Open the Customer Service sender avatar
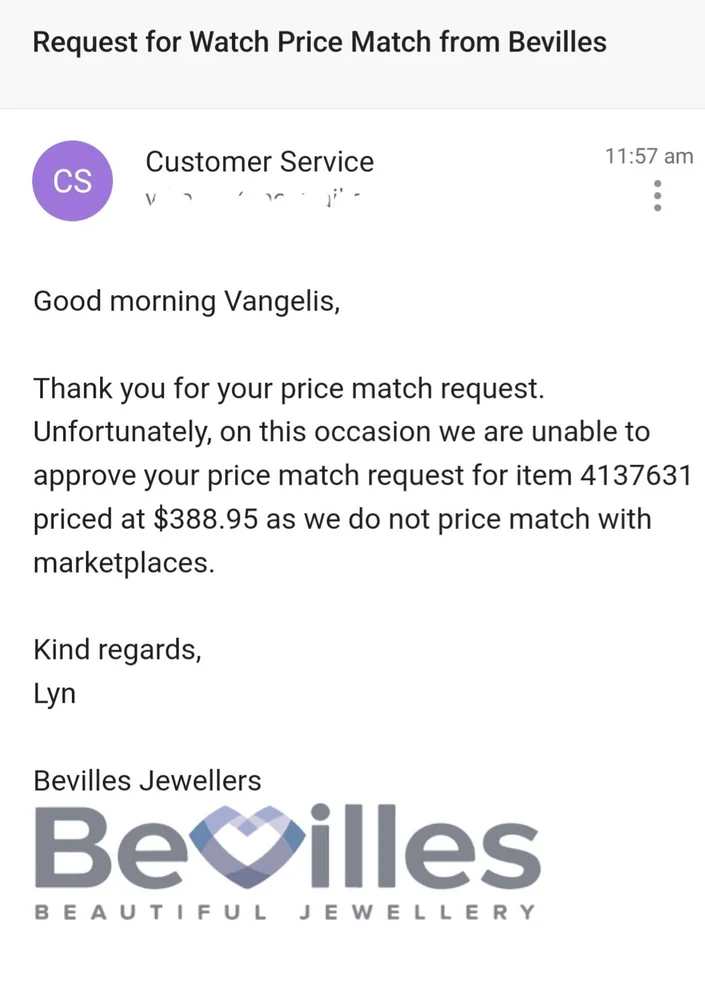 [x=72, y=180]
